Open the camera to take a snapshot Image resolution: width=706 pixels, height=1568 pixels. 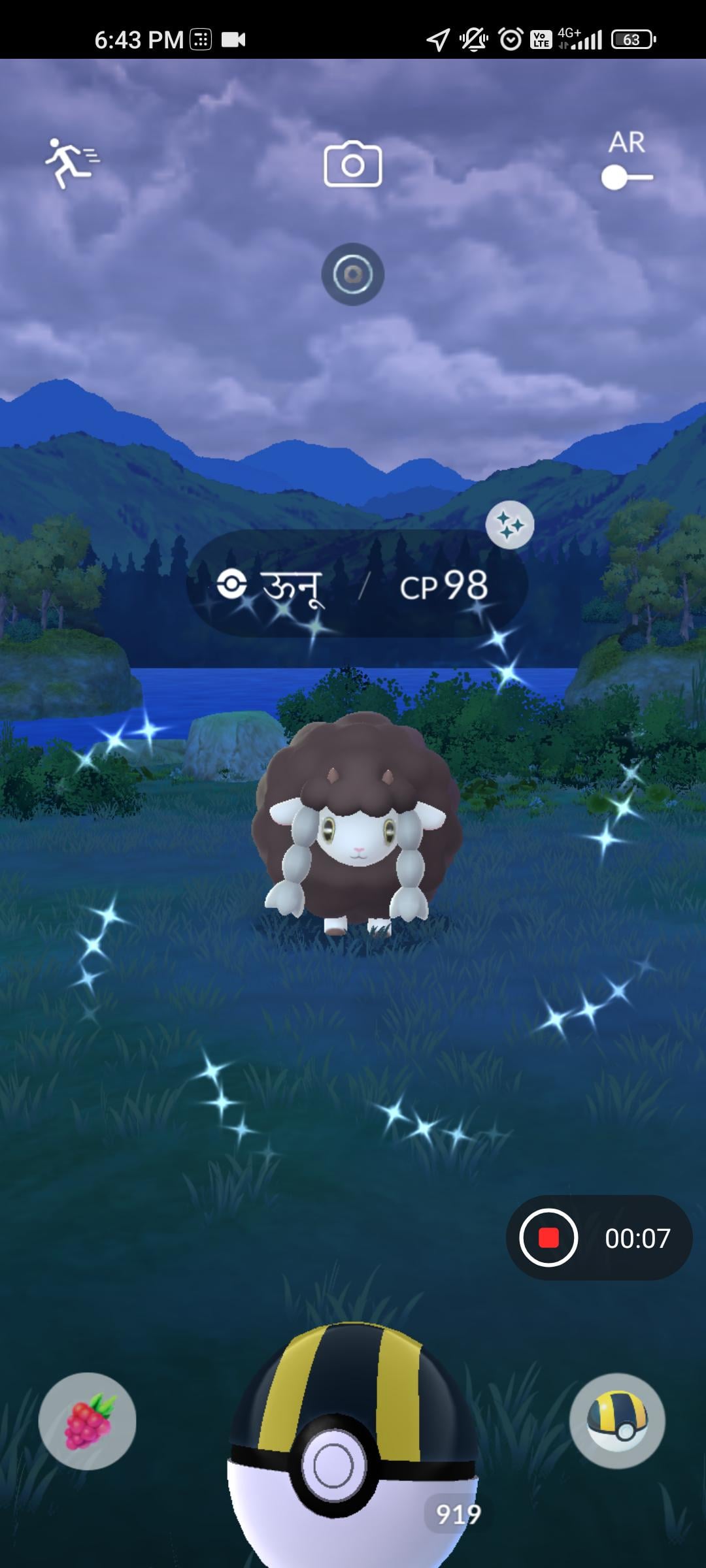pyautogui.click(x=353, y=164)
